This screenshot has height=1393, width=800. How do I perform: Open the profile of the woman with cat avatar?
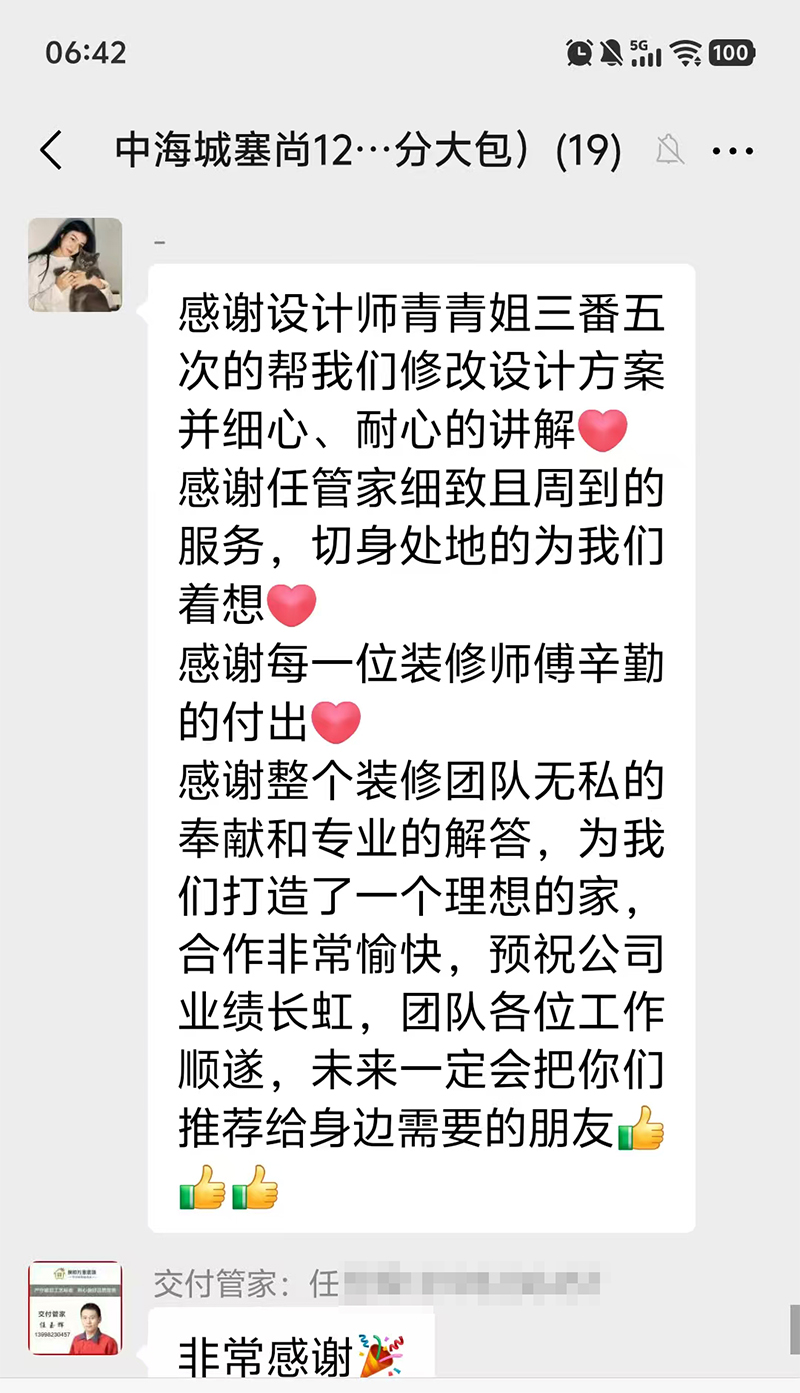75,265
